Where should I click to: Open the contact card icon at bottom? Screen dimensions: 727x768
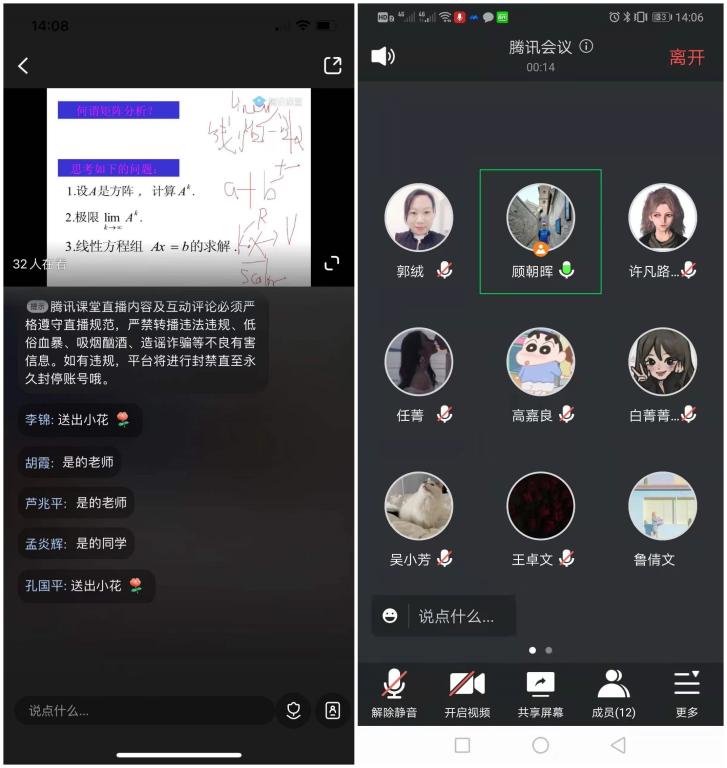pyautogui.click(x=333, y=711)
